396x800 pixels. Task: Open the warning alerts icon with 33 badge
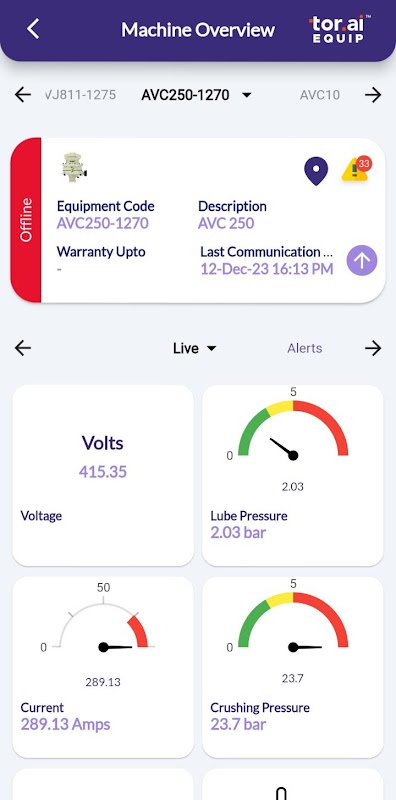357,169
